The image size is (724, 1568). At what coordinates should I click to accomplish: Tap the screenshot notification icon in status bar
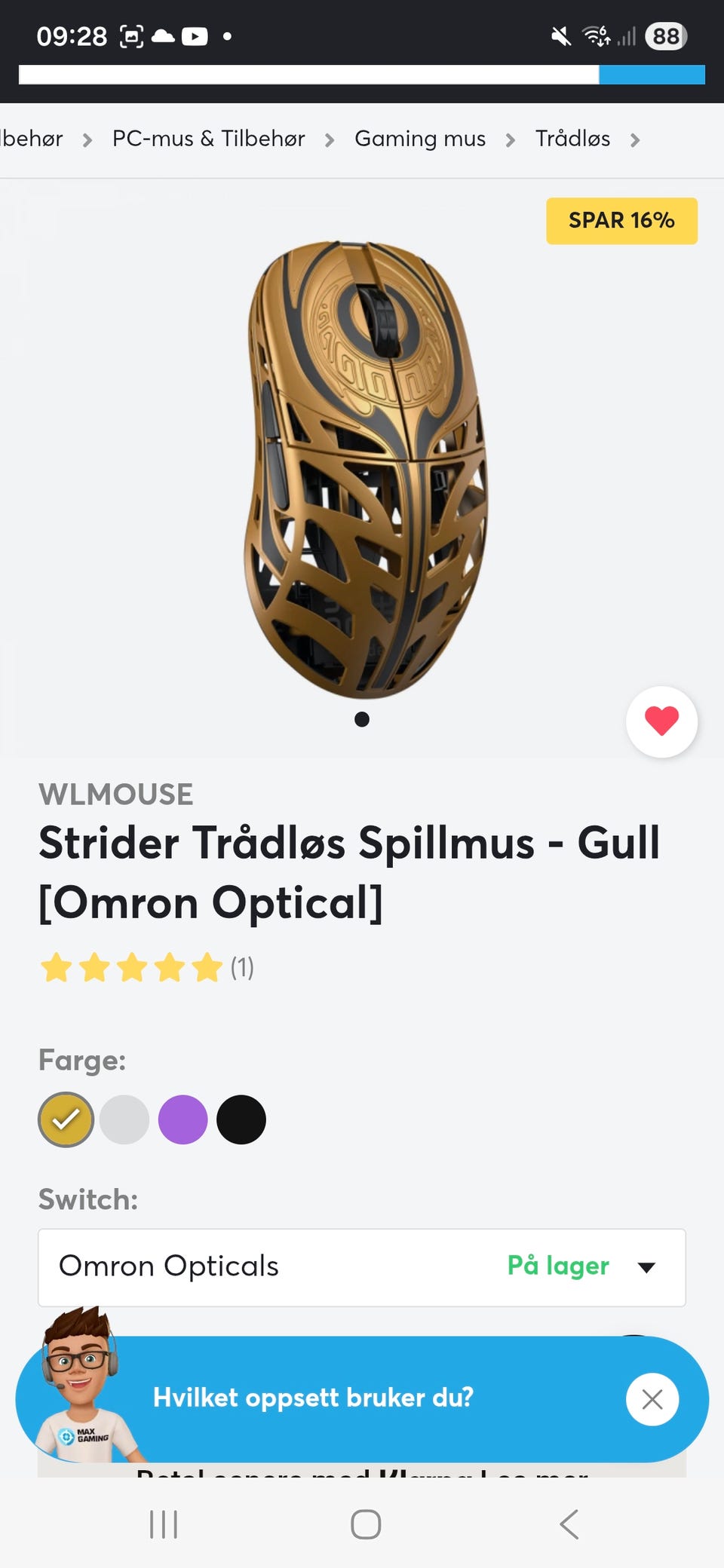(x=131, y=35)
